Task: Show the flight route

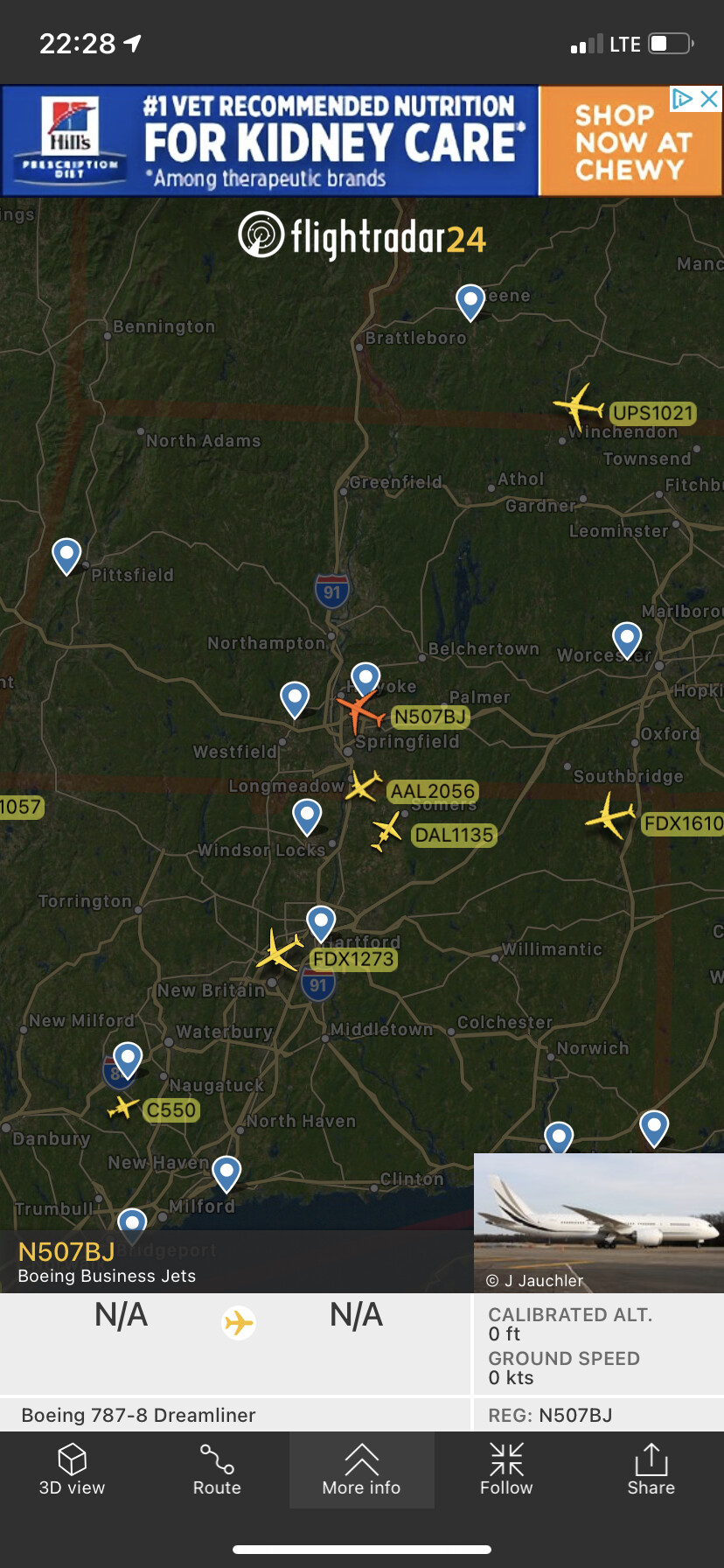Action: pos(217,1470)
